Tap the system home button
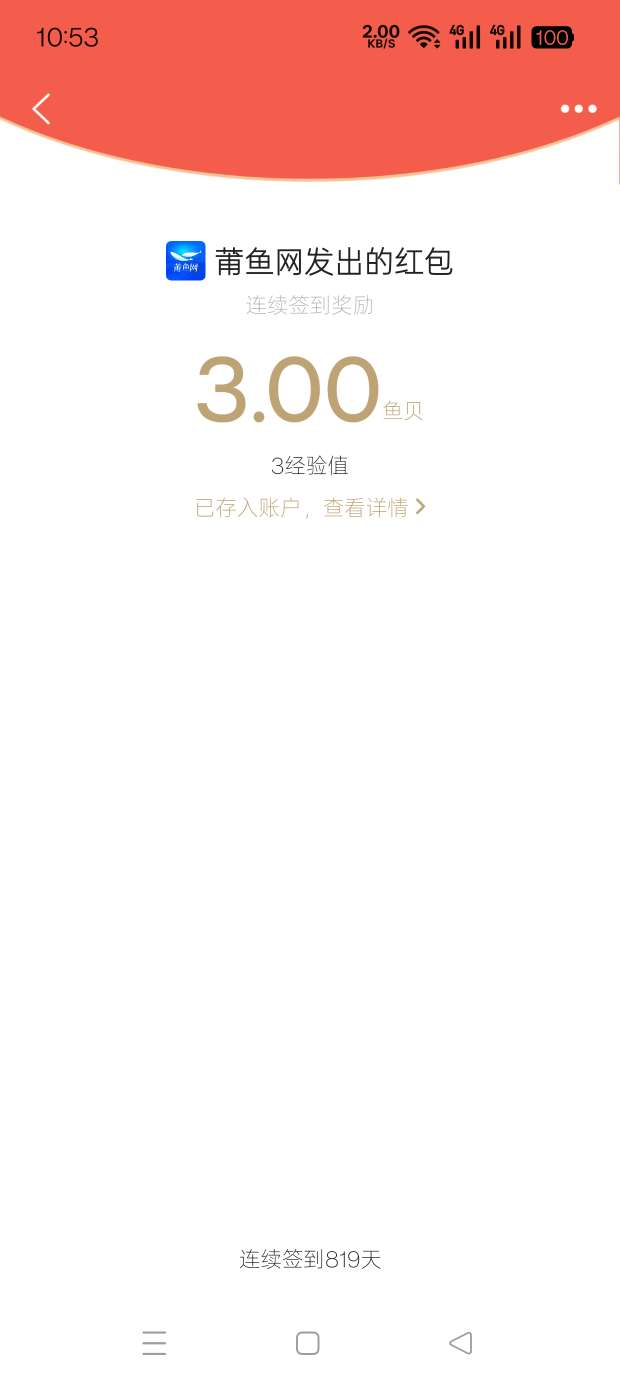620x1386 pixels. [x=308, y=1343]
